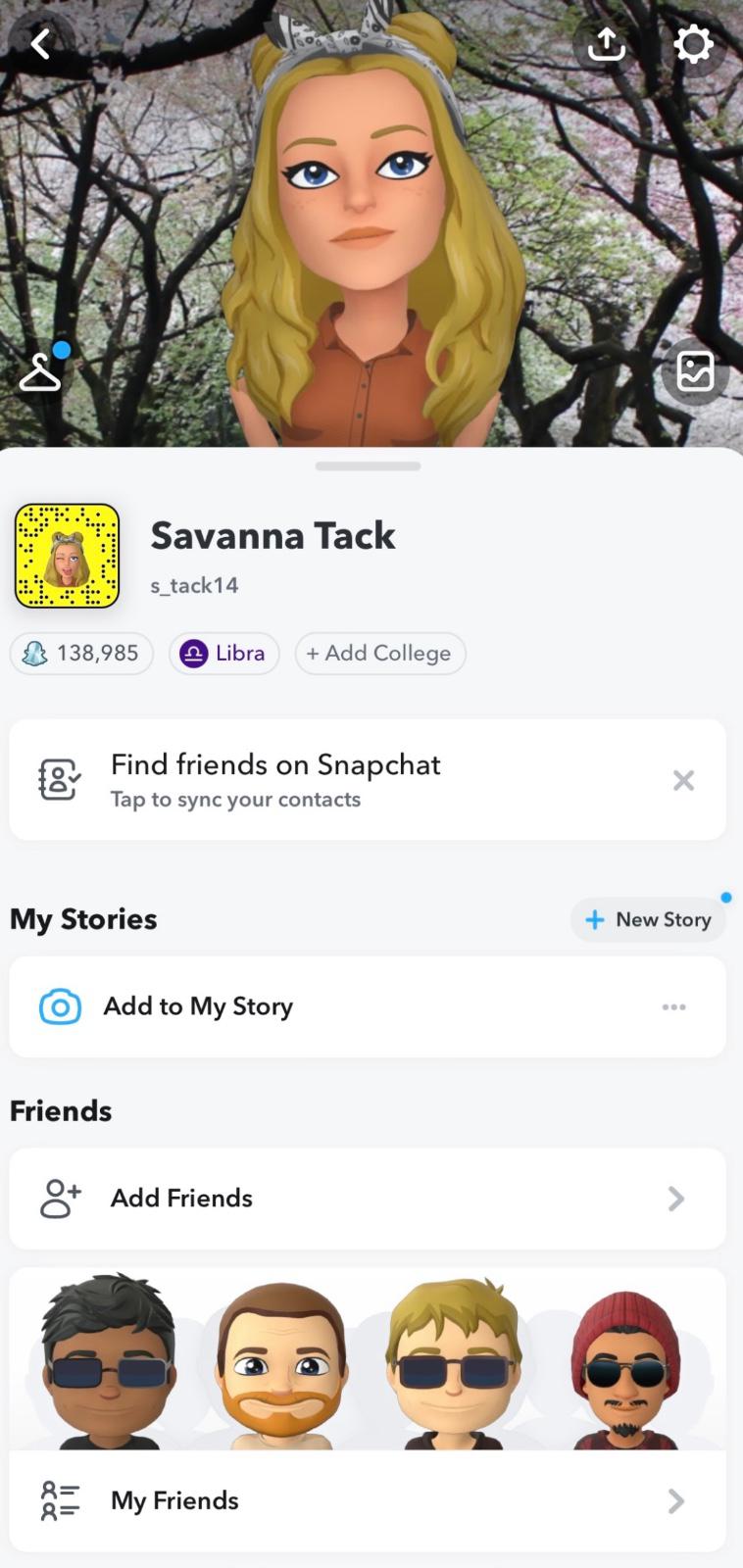Dismiss the Find friends card
The height and width of the screenshot is (1568, 743).
(683, 780)
